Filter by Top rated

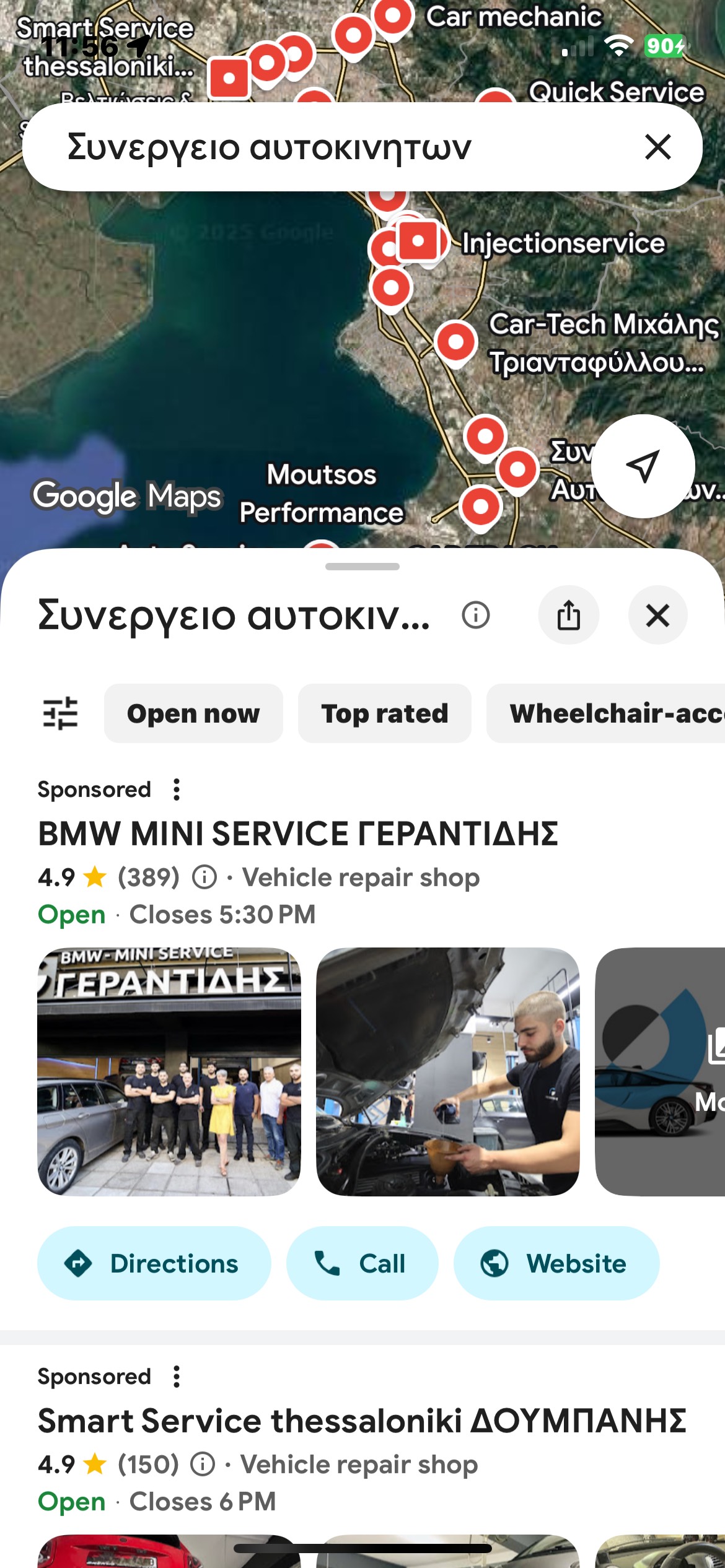pos(384,713)
